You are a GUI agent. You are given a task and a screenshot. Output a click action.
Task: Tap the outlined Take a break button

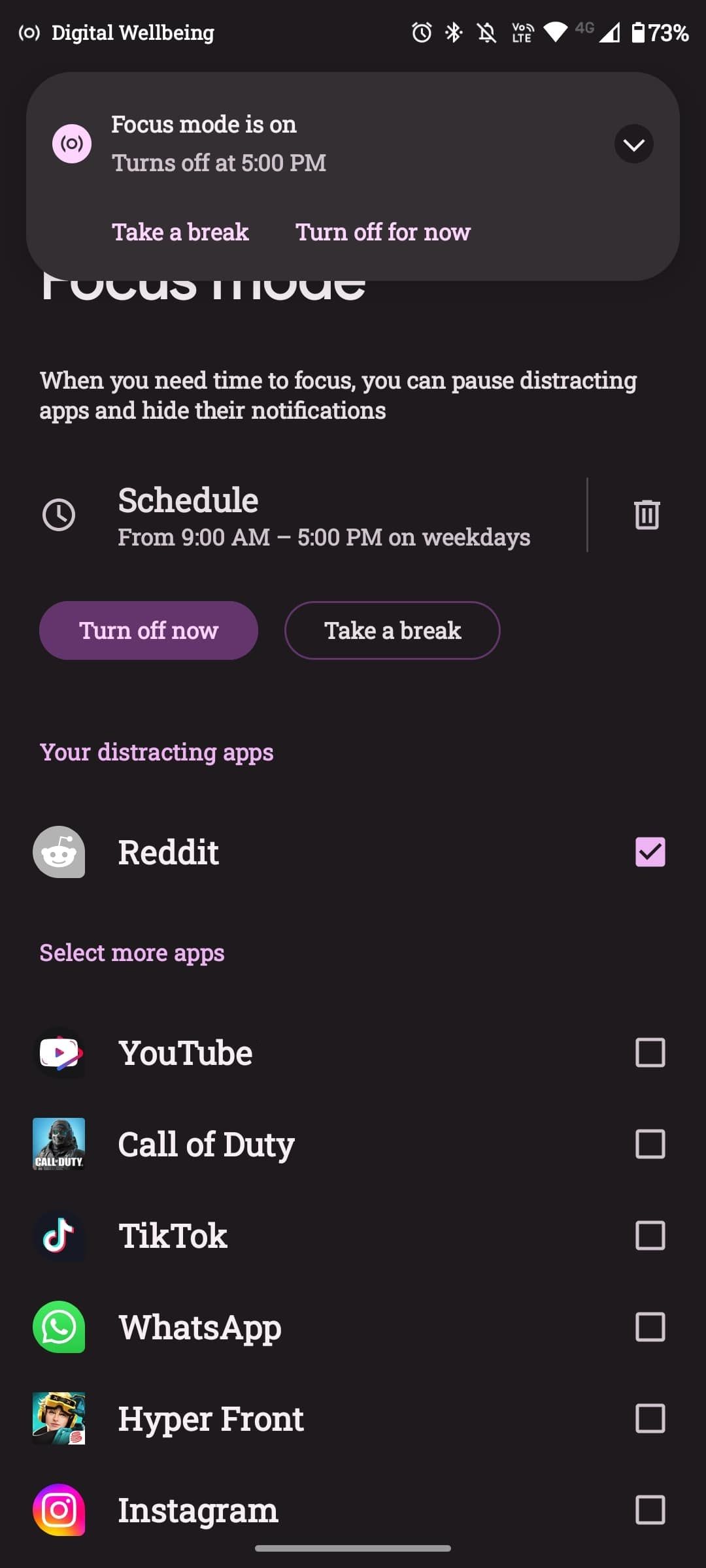(392, 630)
